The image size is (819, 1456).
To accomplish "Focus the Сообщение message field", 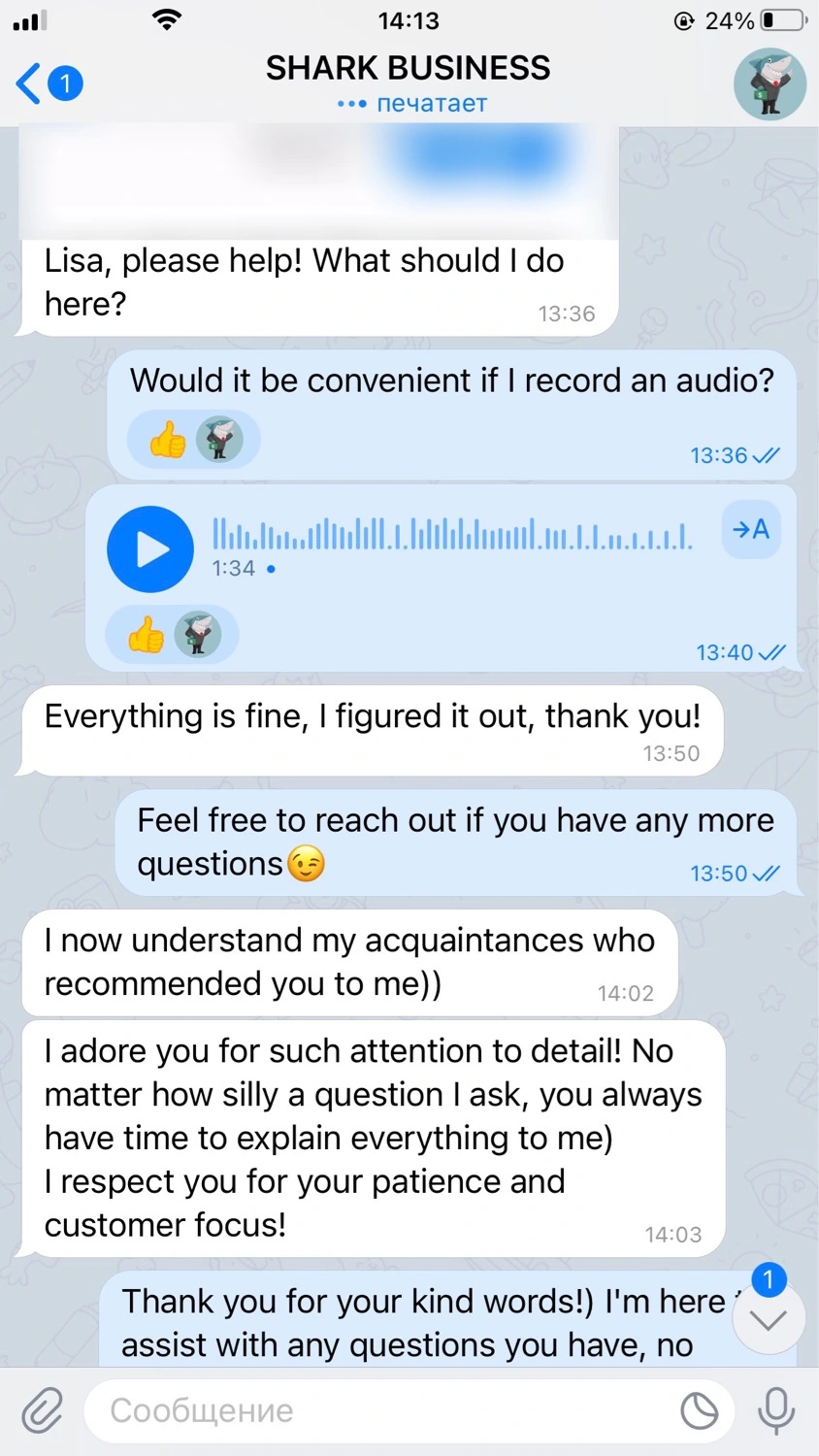I will (x=378, y=1410).
